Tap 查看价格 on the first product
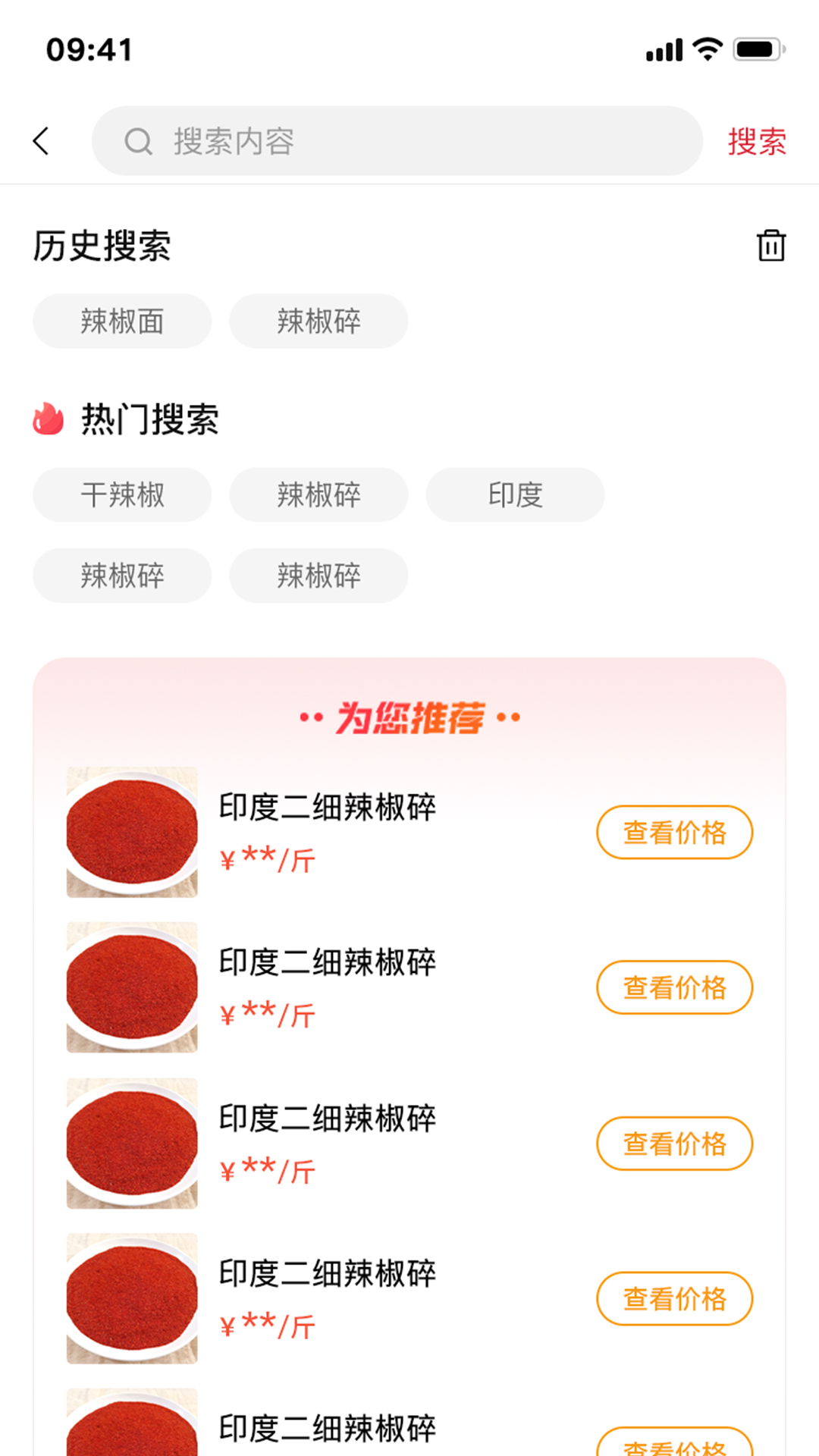Viewport: 819px width, 1456px height. tap(674, 832)
